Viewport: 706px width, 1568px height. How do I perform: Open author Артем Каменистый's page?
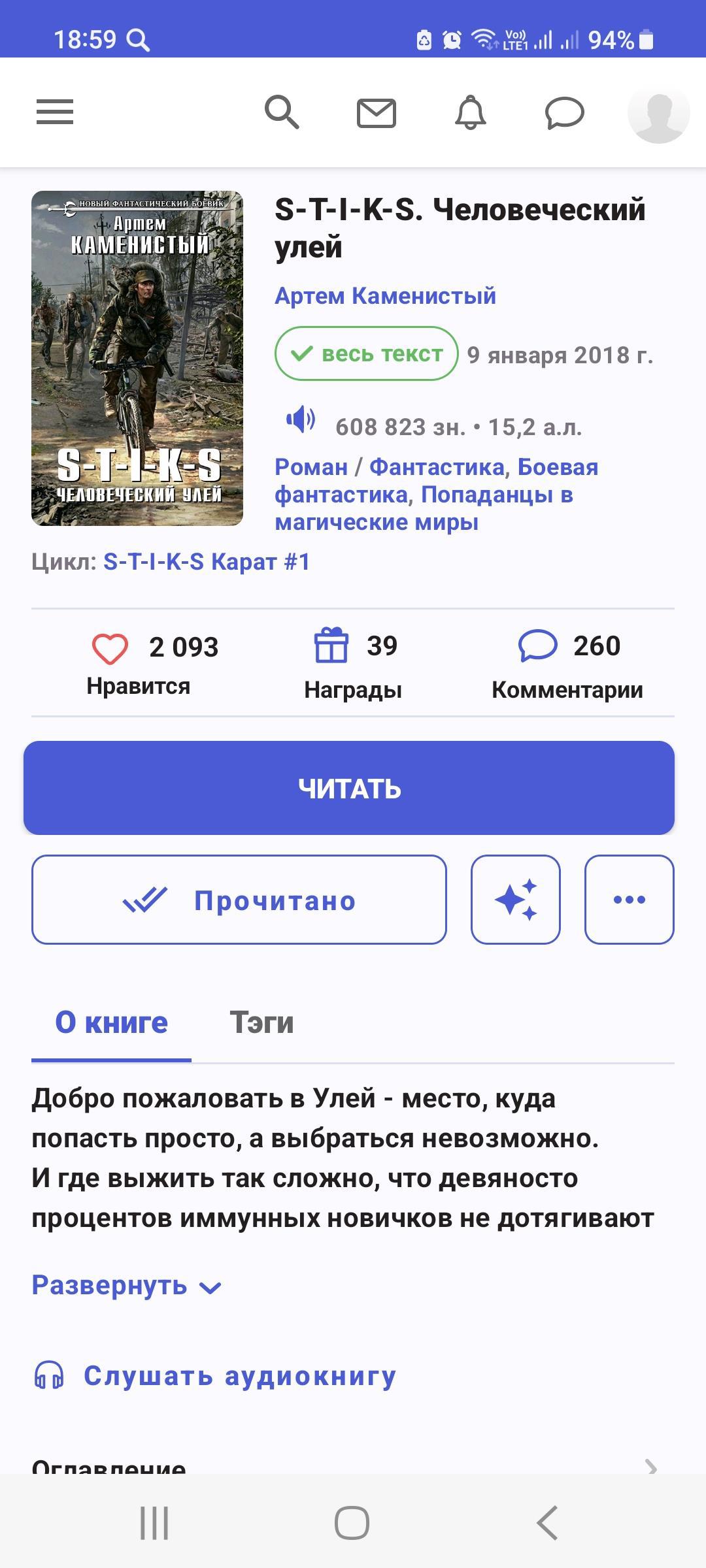point(385,296)
